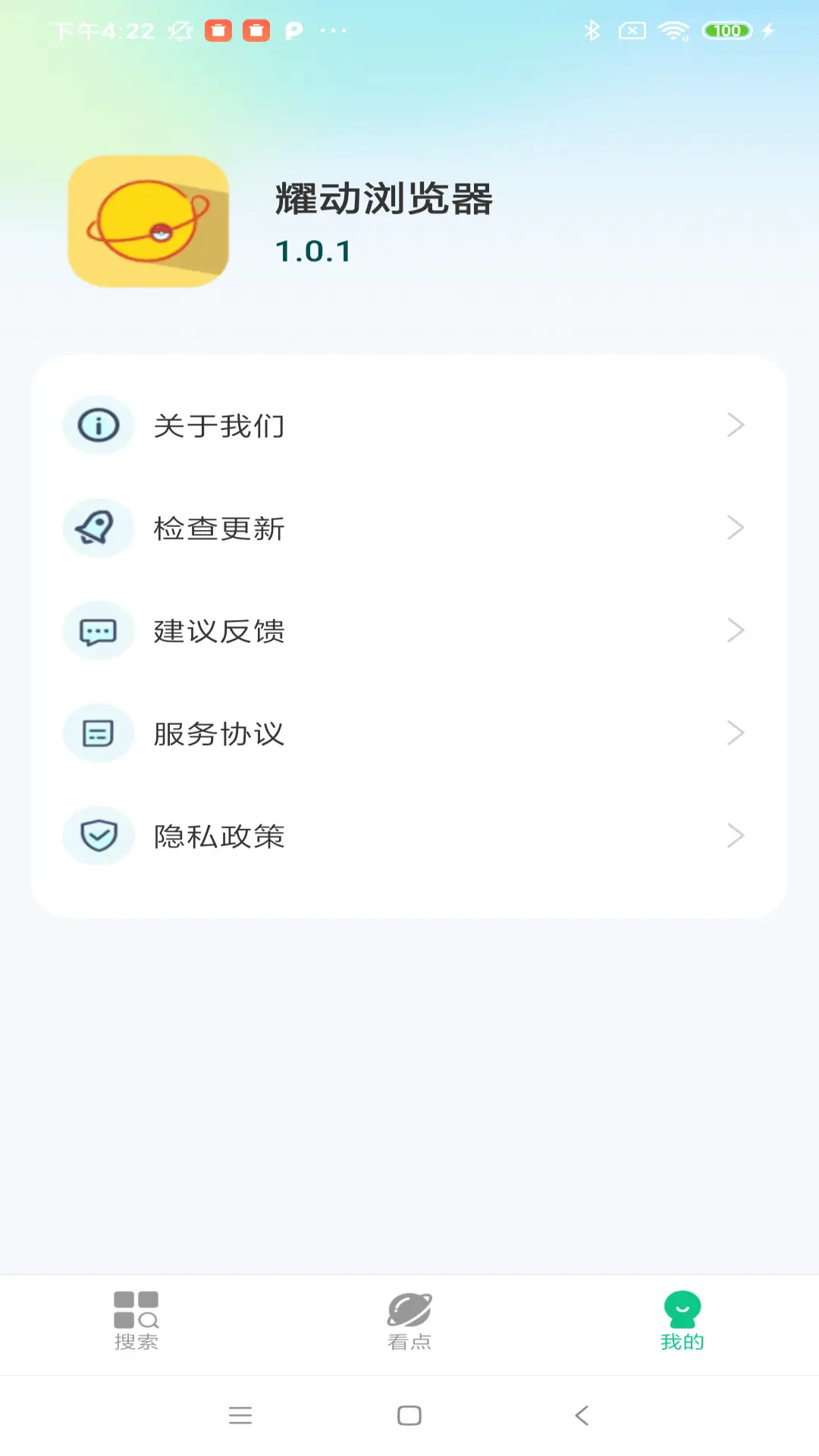Click the chat bubble icon beside 建议反馈
The image size is (819, 1456).
98,630
